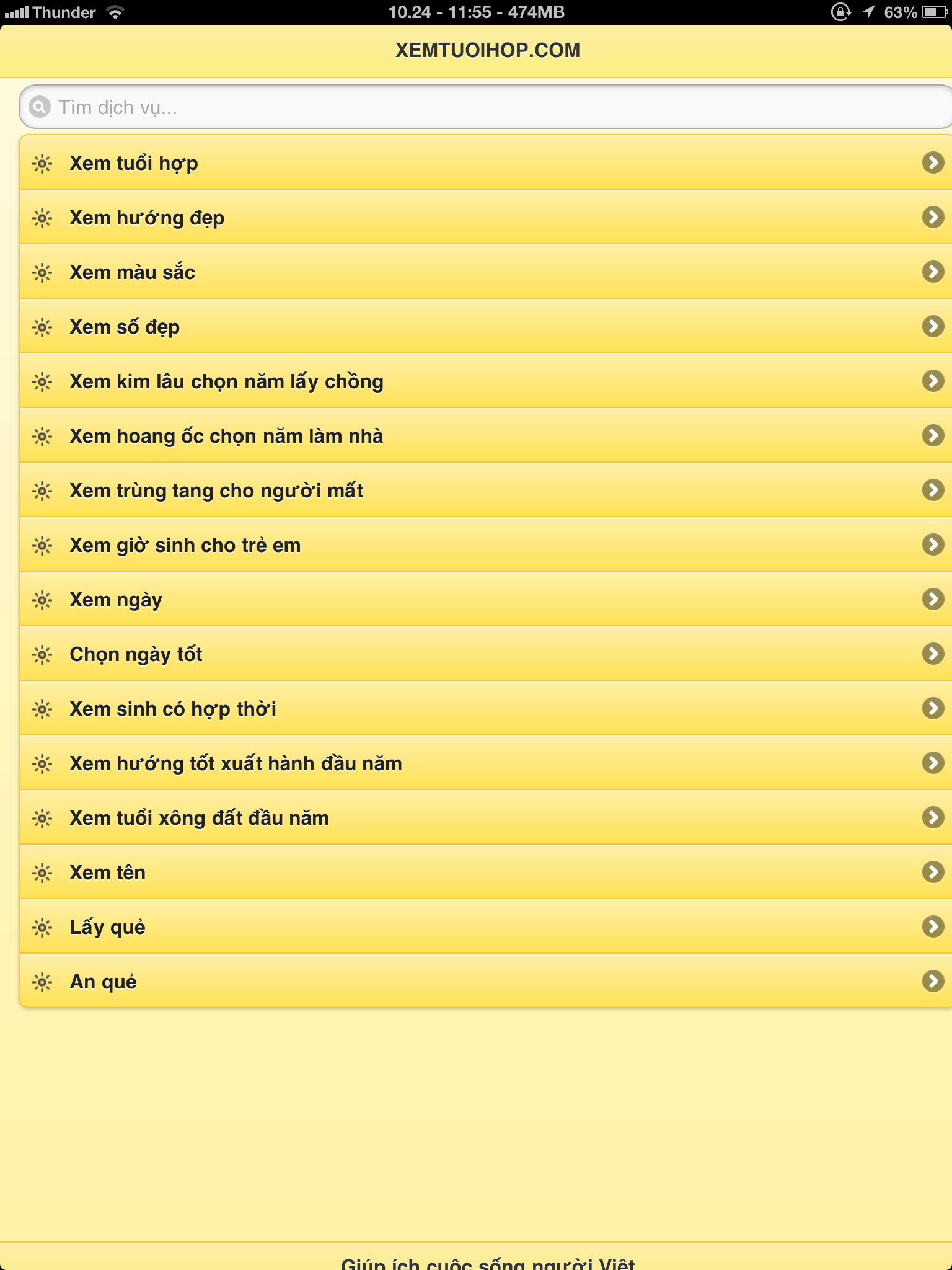Open 'Xem tuổi hợp'
Image resolution: width=952 pixels, height=1270 pixels.
483,163
